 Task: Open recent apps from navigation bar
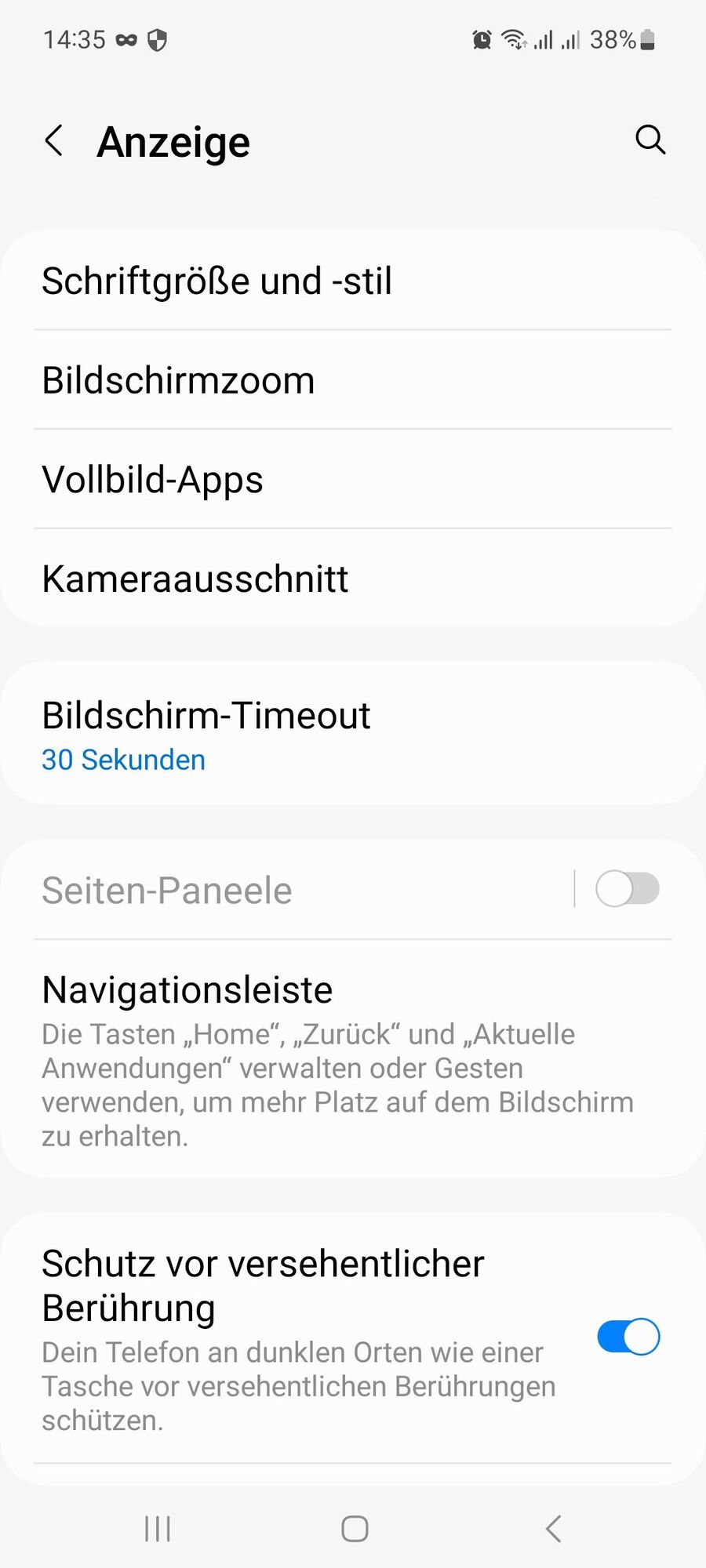[x=158, y=1528]
